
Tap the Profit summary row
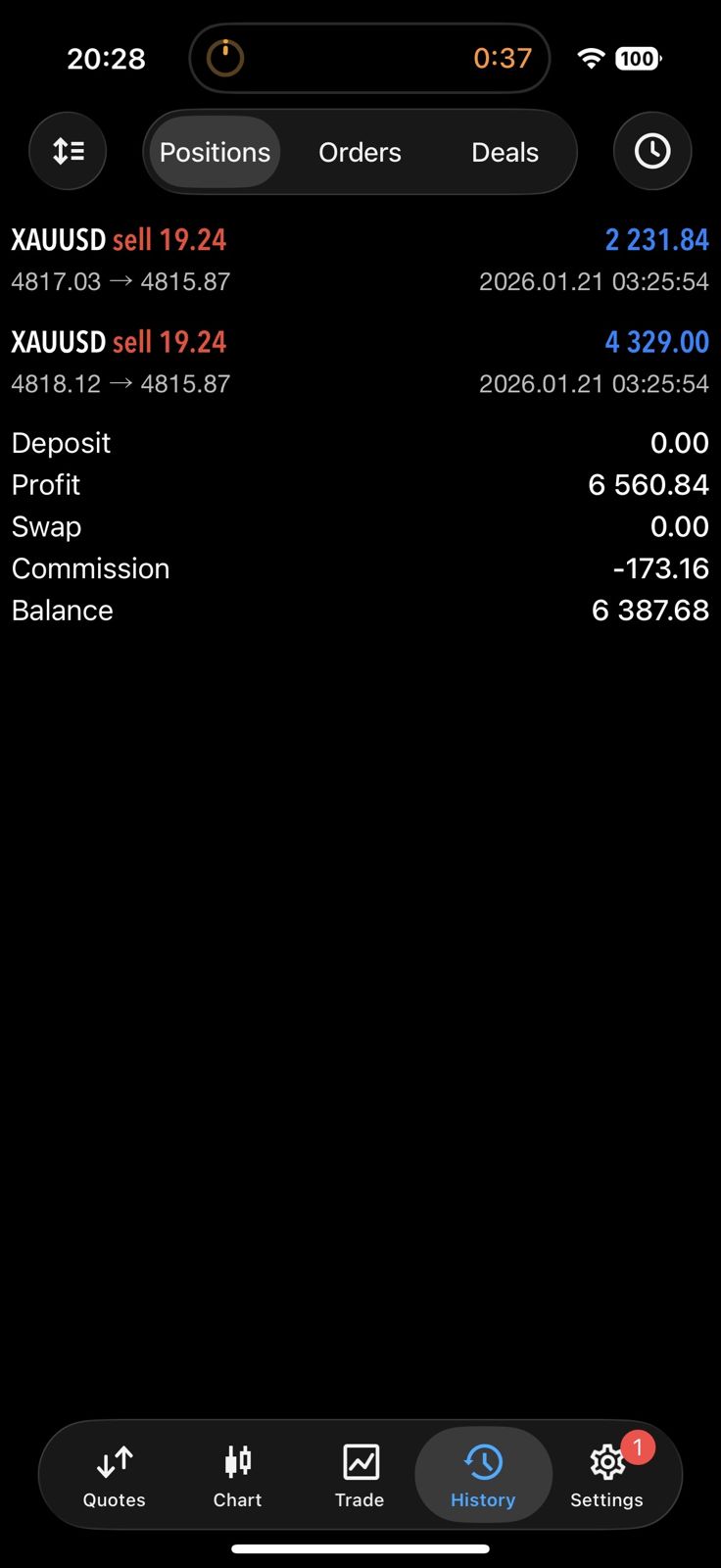coord(360,484)
